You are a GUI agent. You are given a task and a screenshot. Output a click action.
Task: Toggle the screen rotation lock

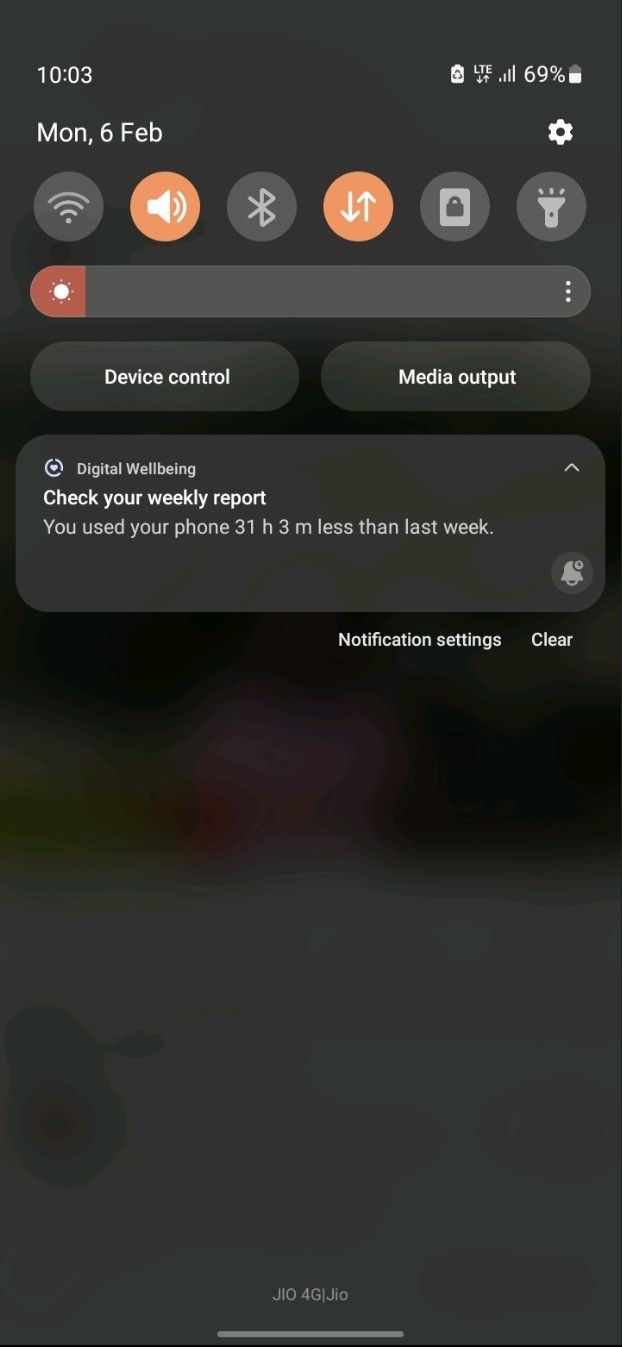[455, 207]
